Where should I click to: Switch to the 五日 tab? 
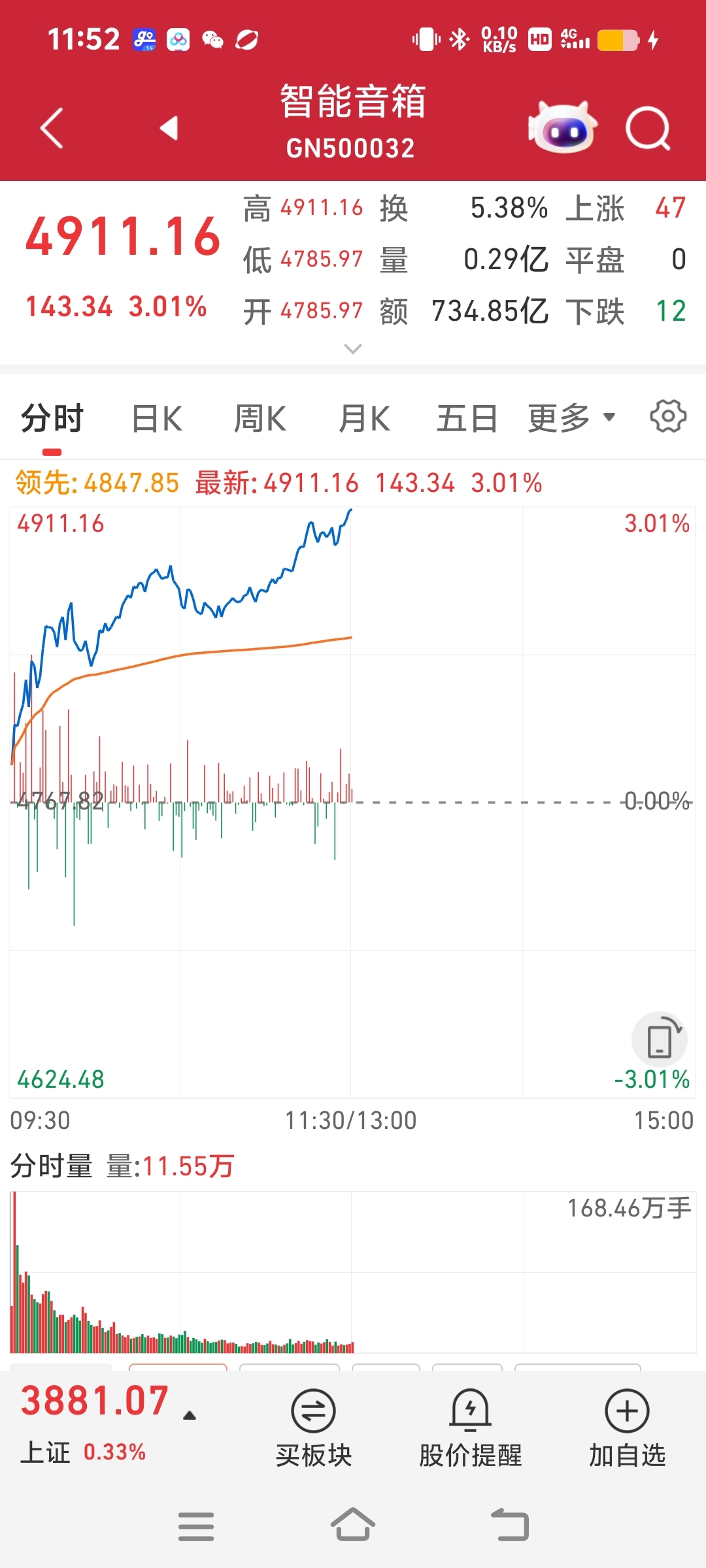click(x=467, y=418)
